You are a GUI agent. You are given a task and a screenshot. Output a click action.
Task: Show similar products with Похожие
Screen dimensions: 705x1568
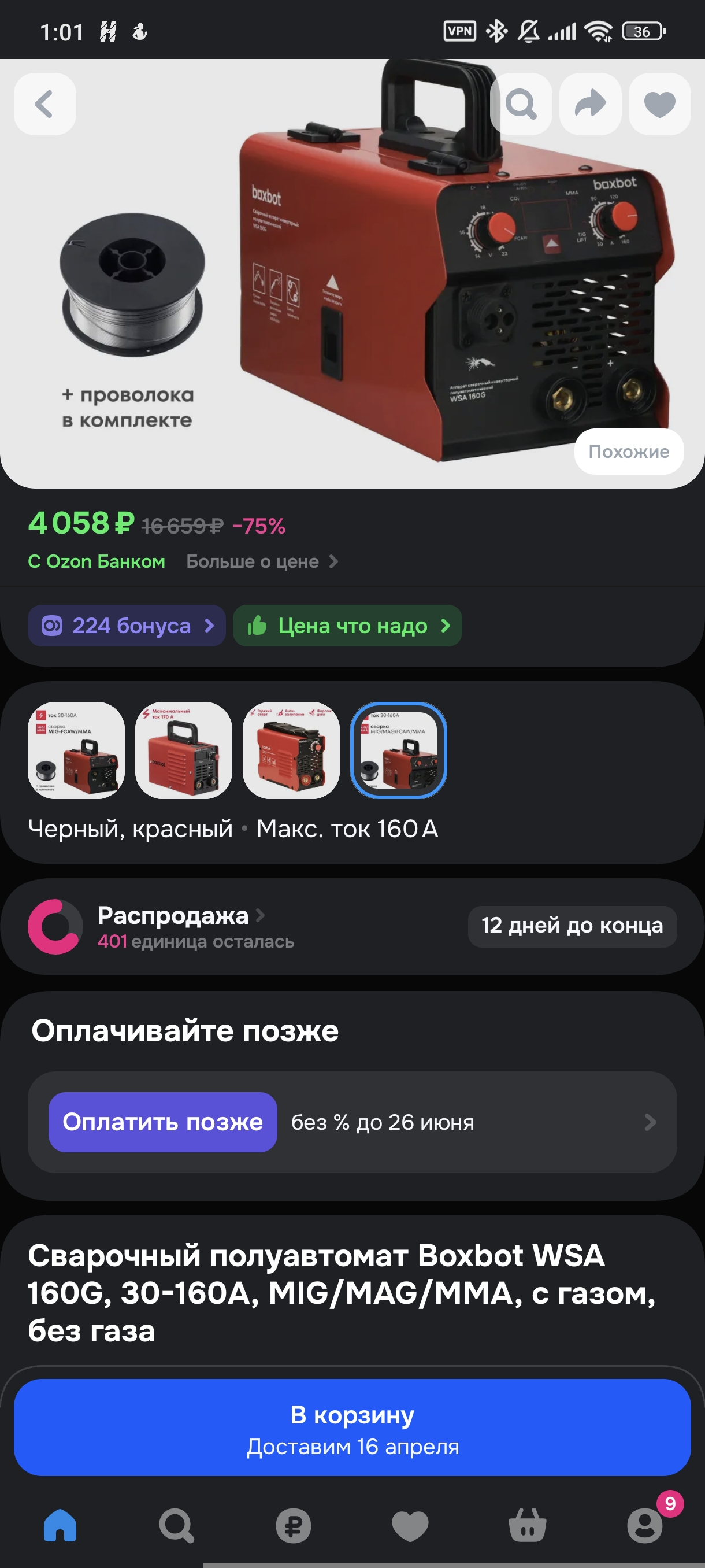tap(628, 452)
